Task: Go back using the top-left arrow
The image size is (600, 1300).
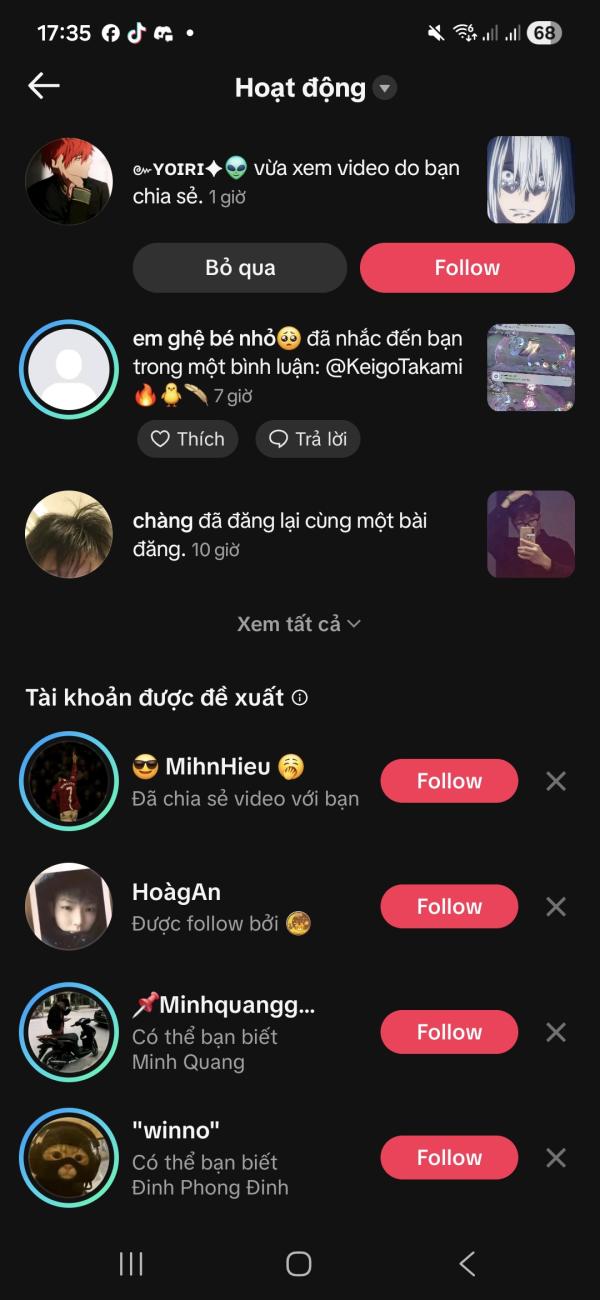Action: tap(44, 86)
